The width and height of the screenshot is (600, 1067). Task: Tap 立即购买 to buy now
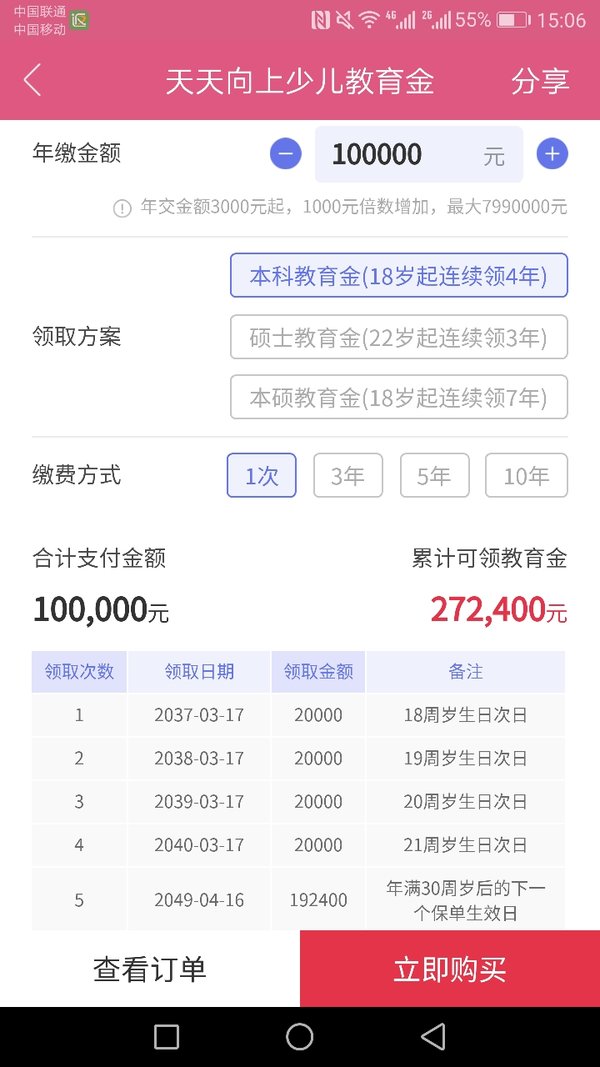450,969
